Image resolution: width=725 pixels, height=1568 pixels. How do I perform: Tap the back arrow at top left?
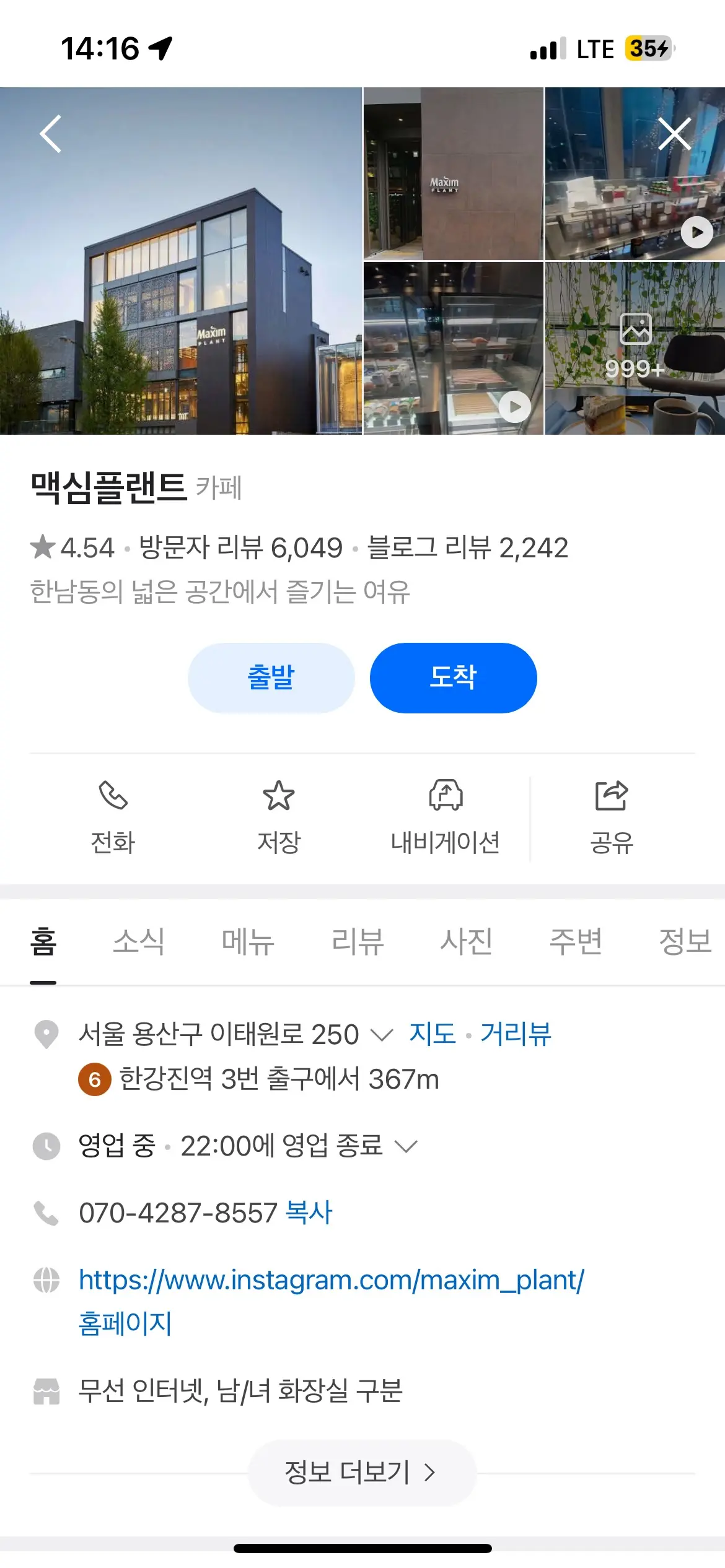coord(51,133)
